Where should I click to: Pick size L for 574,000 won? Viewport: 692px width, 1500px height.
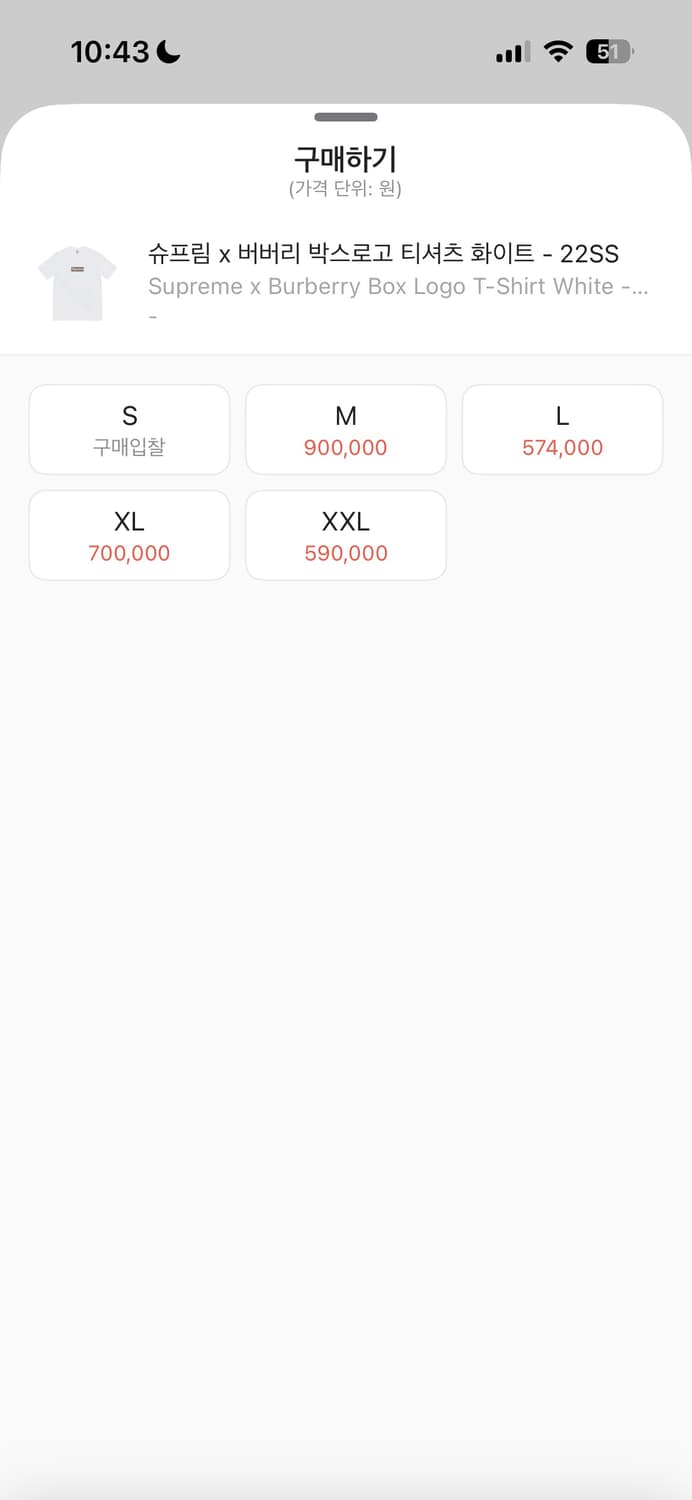pos(562,430)
